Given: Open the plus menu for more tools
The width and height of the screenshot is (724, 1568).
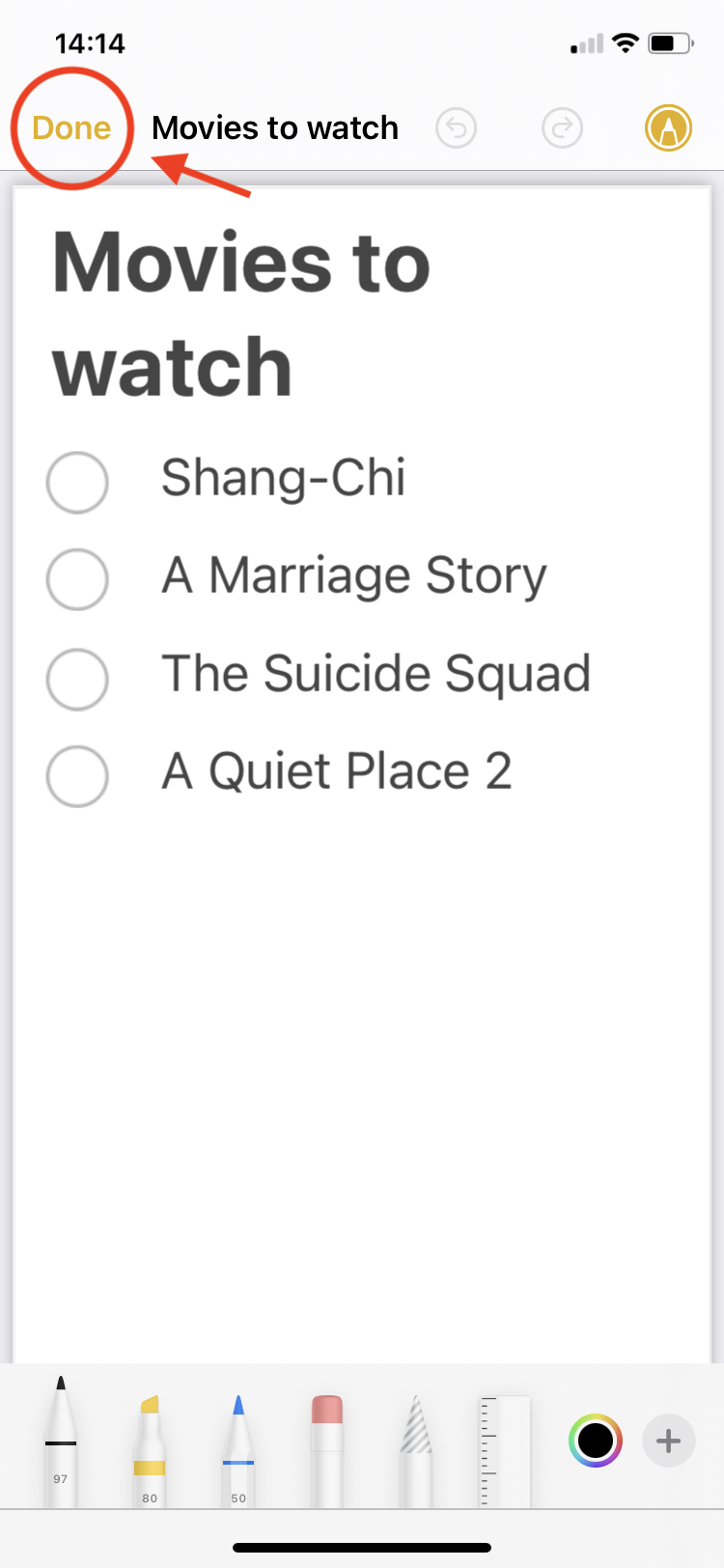Looking at the screenshot, I should pyautogui.click(x=668, y=1442).
